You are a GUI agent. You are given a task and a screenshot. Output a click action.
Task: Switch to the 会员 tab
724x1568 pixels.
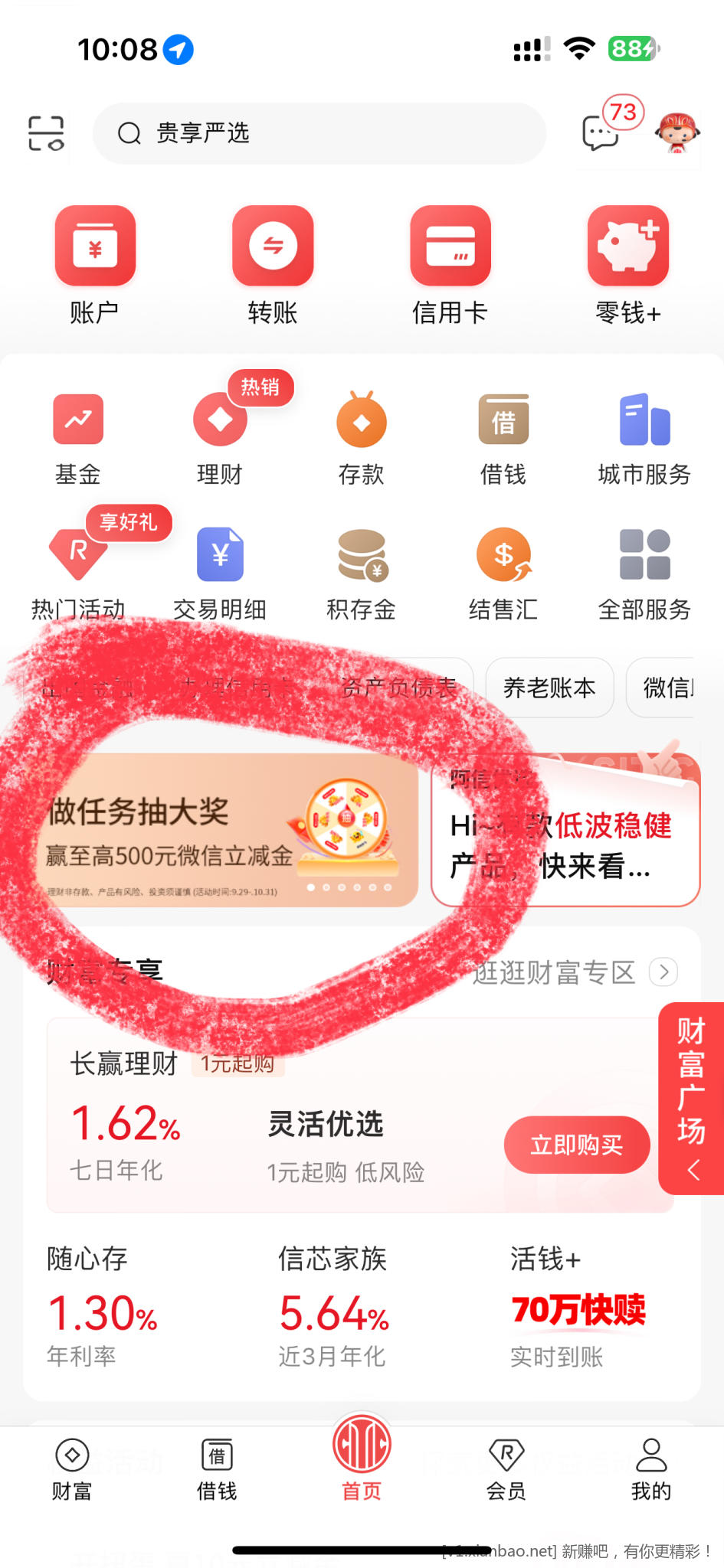(x=506, y=1468)
